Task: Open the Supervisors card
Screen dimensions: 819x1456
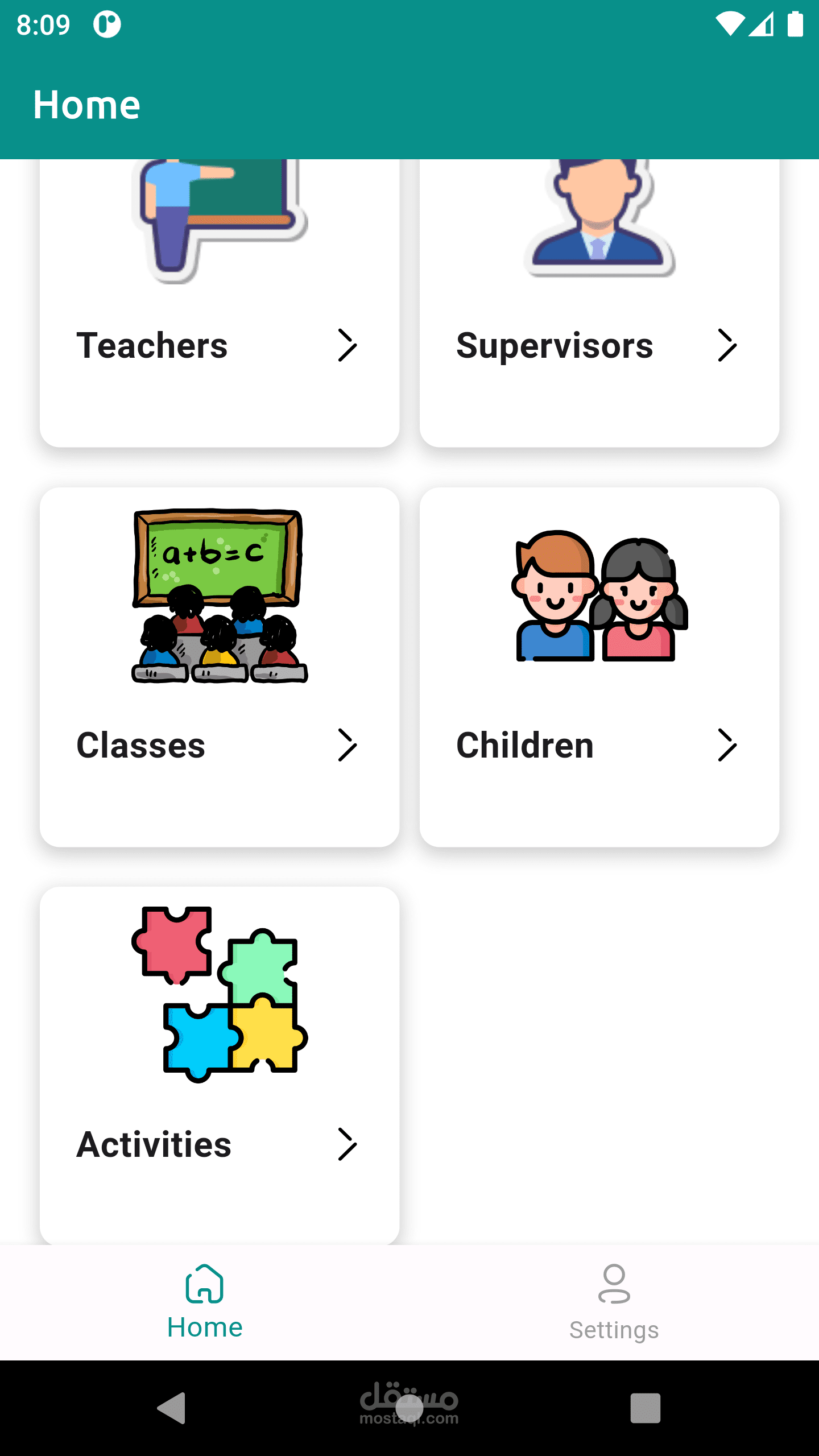Action: (x=599, y=345)
